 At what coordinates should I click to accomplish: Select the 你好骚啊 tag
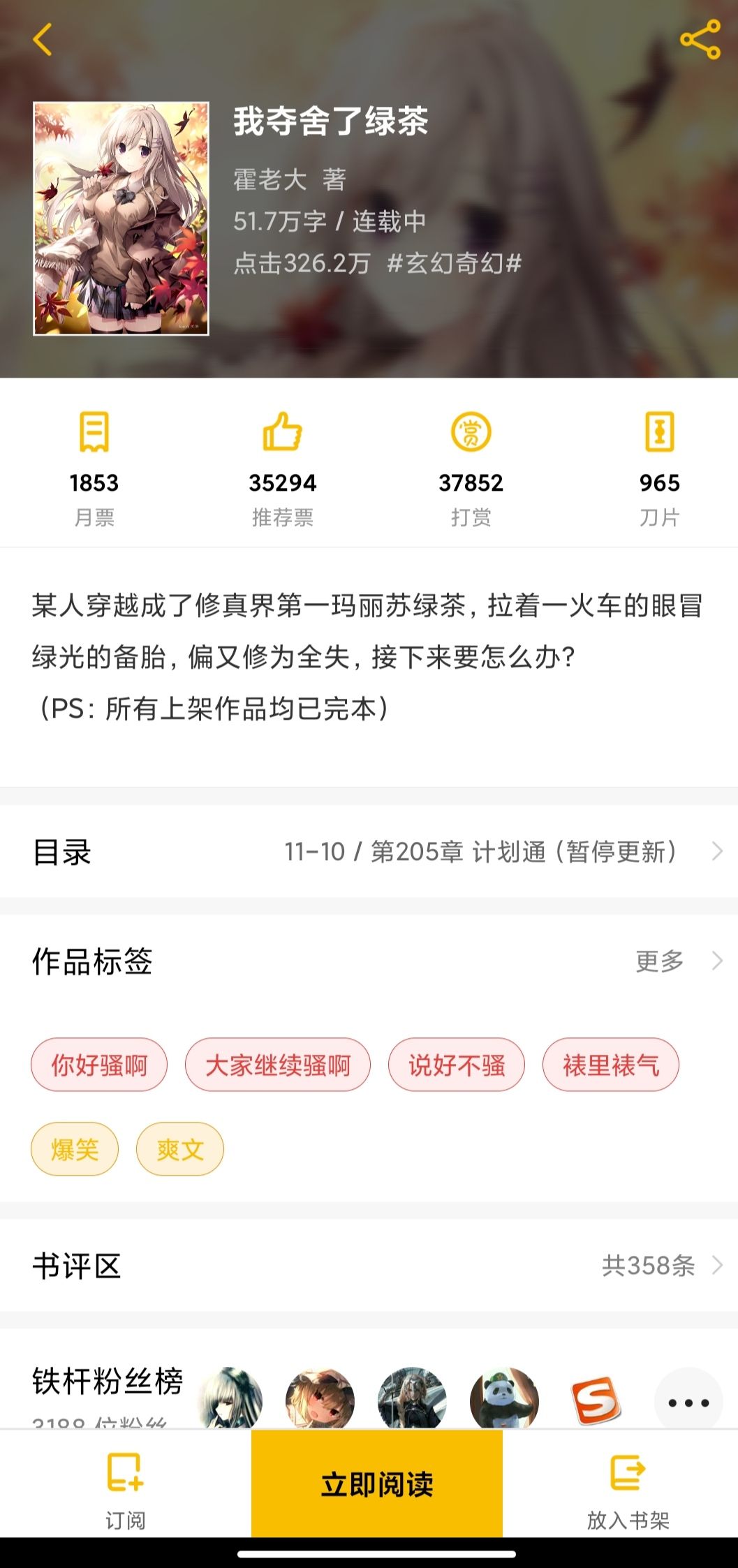99,1065
